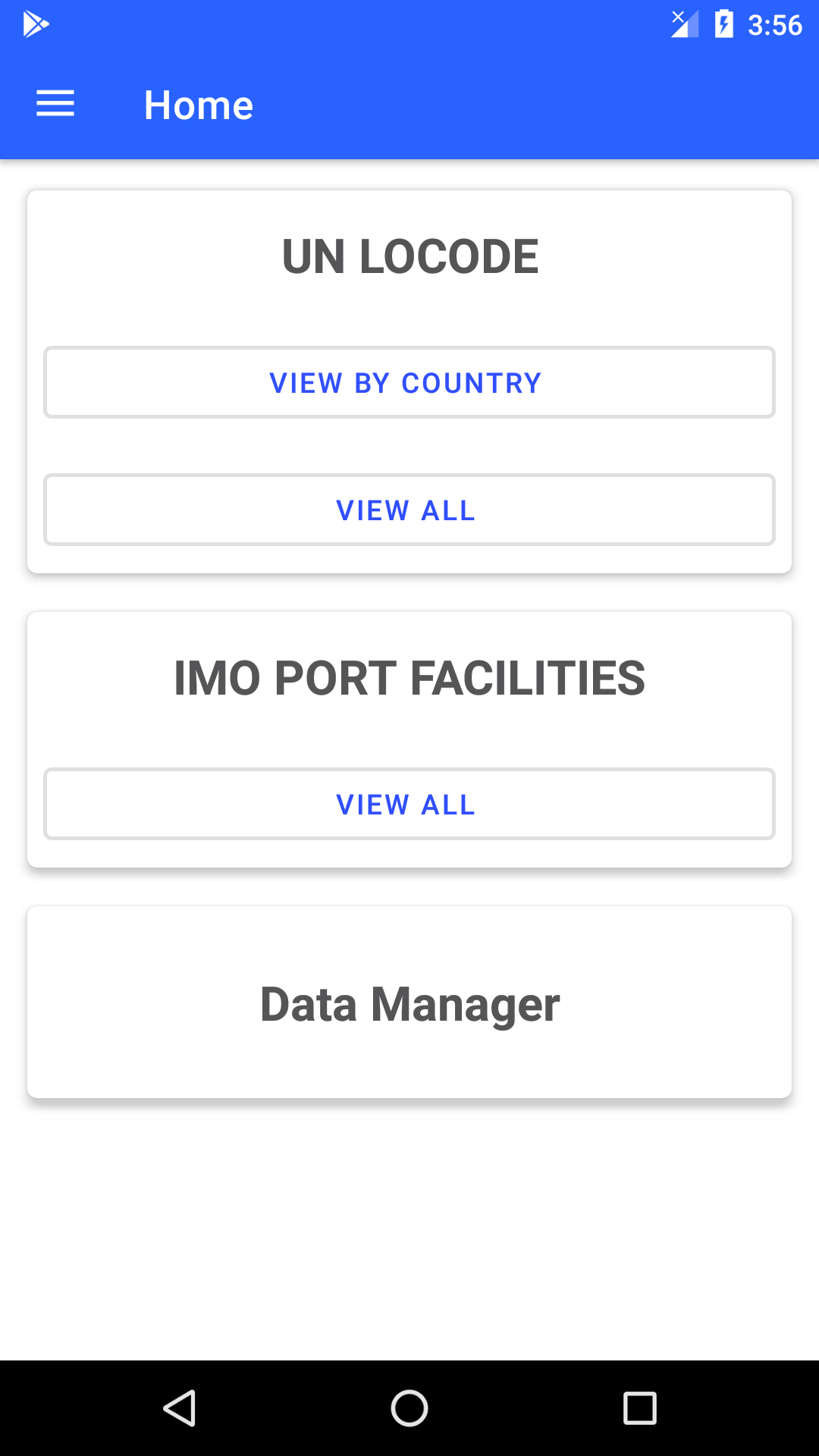This screenshot has height=1456, width=819.
Task: Tap View By Country under UN LOCODE
Action: (409, 382)
